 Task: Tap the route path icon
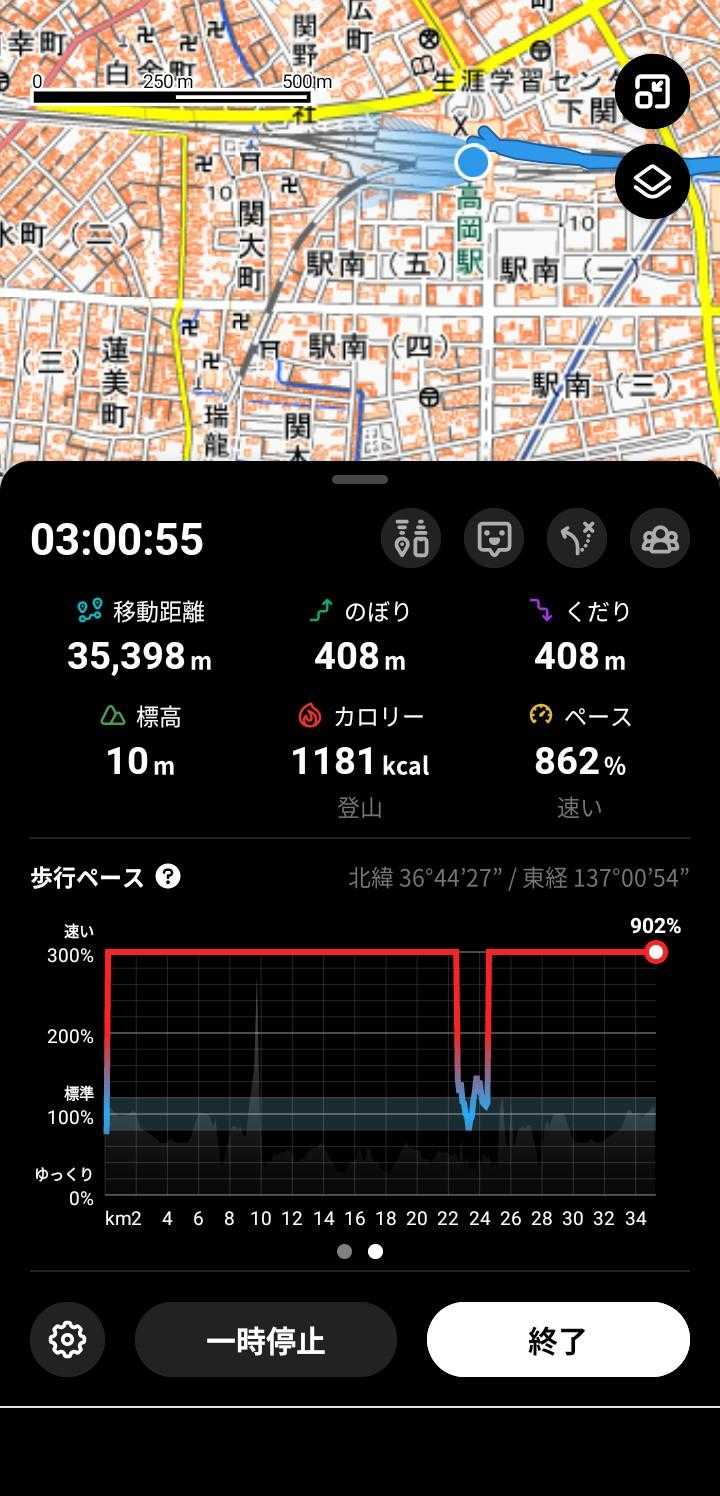[x=577, y=538]
